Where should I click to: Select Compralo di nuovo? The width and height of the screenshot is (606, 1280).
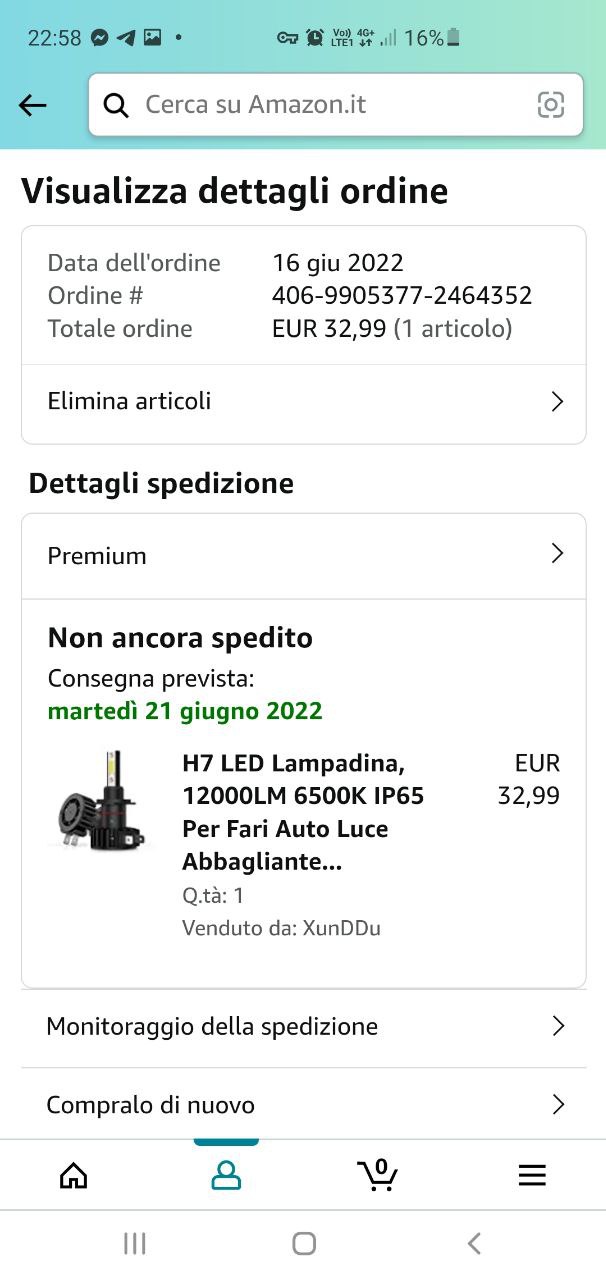click(304, 1105)
